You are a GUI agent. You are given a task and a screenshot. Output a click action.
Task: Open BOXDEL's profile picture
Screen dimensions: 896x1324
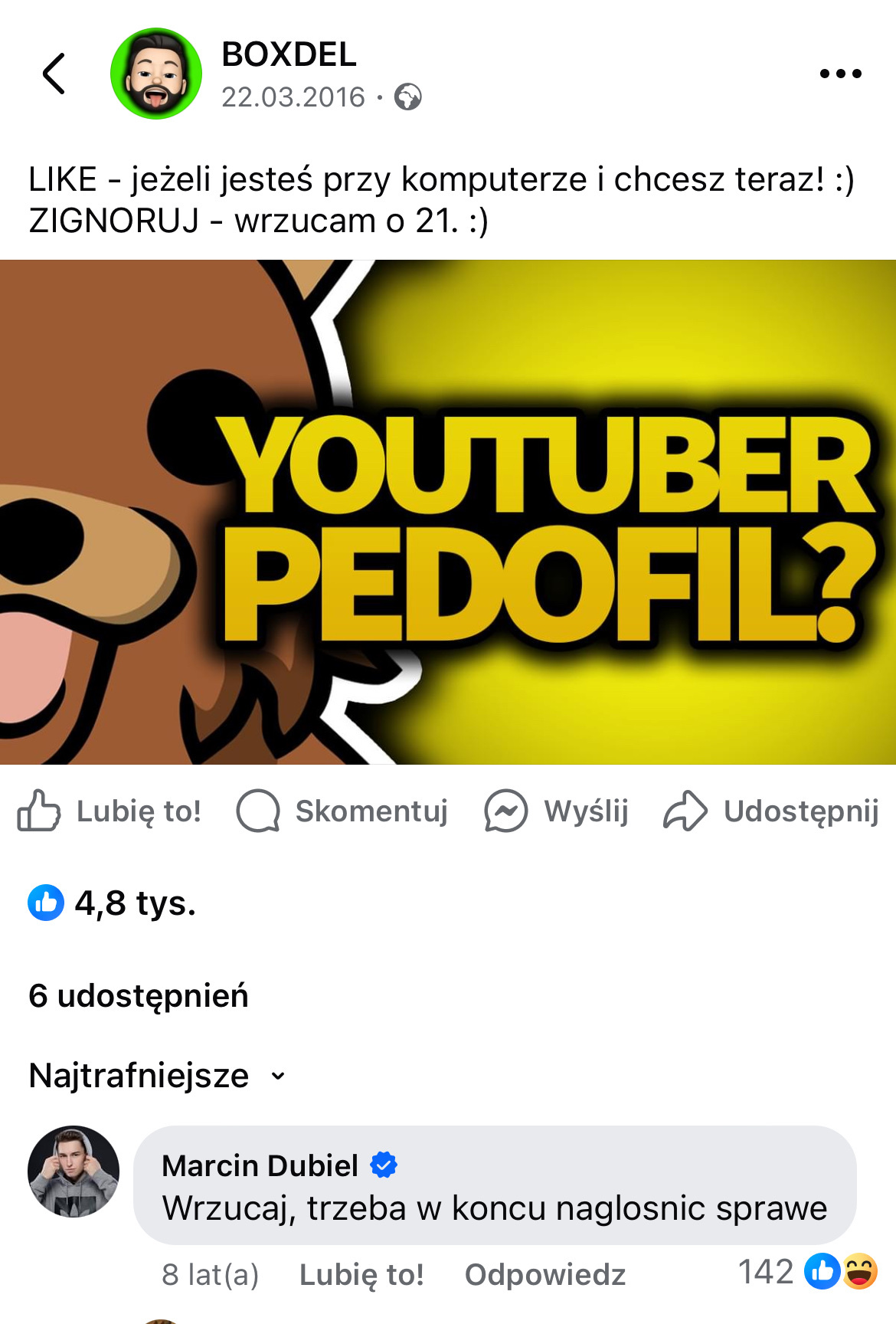pyautogui.click(x=156, y=74)
